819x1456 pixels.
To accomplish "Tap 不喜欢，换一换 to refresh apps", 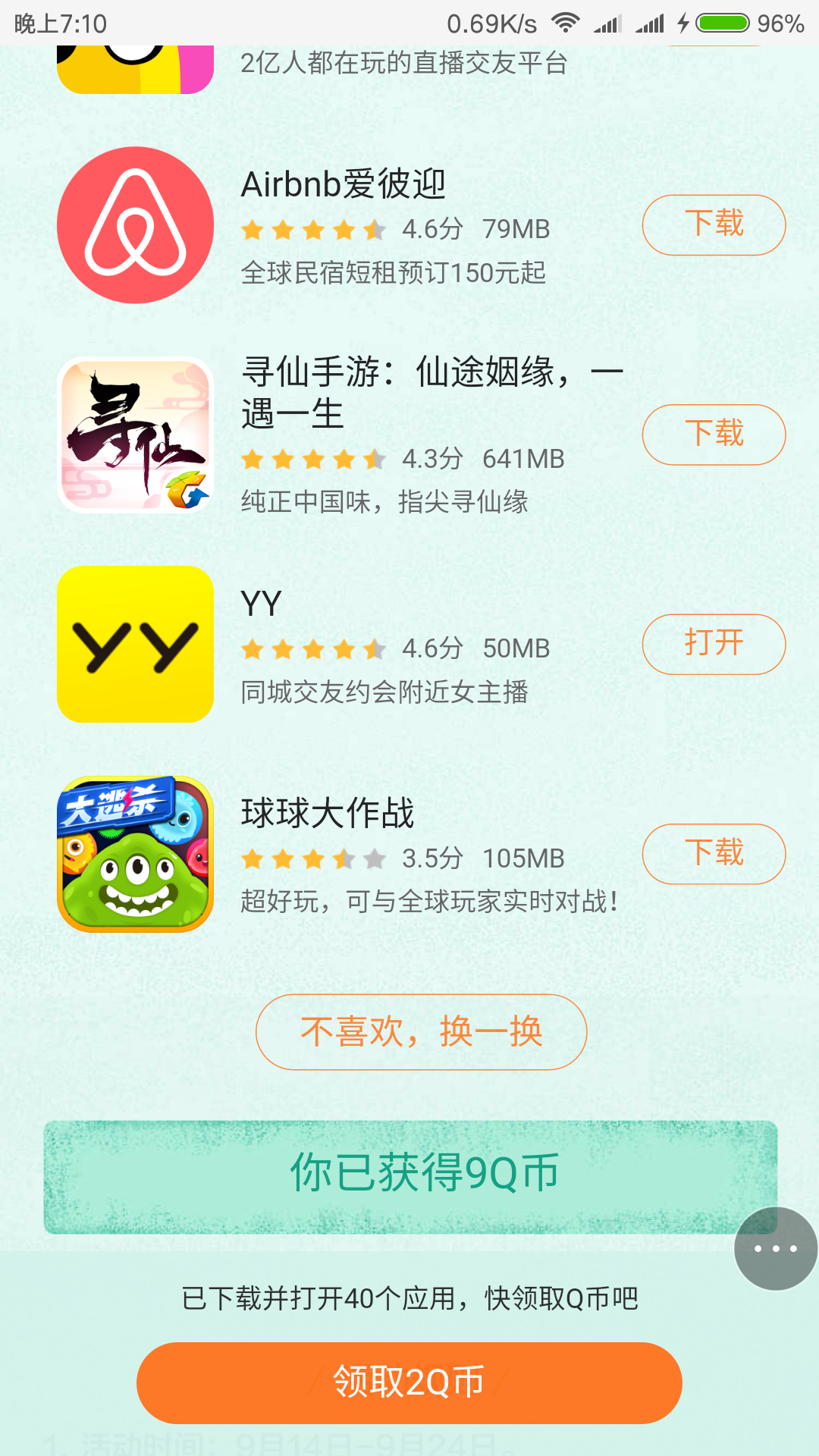I will [421, 1031].
